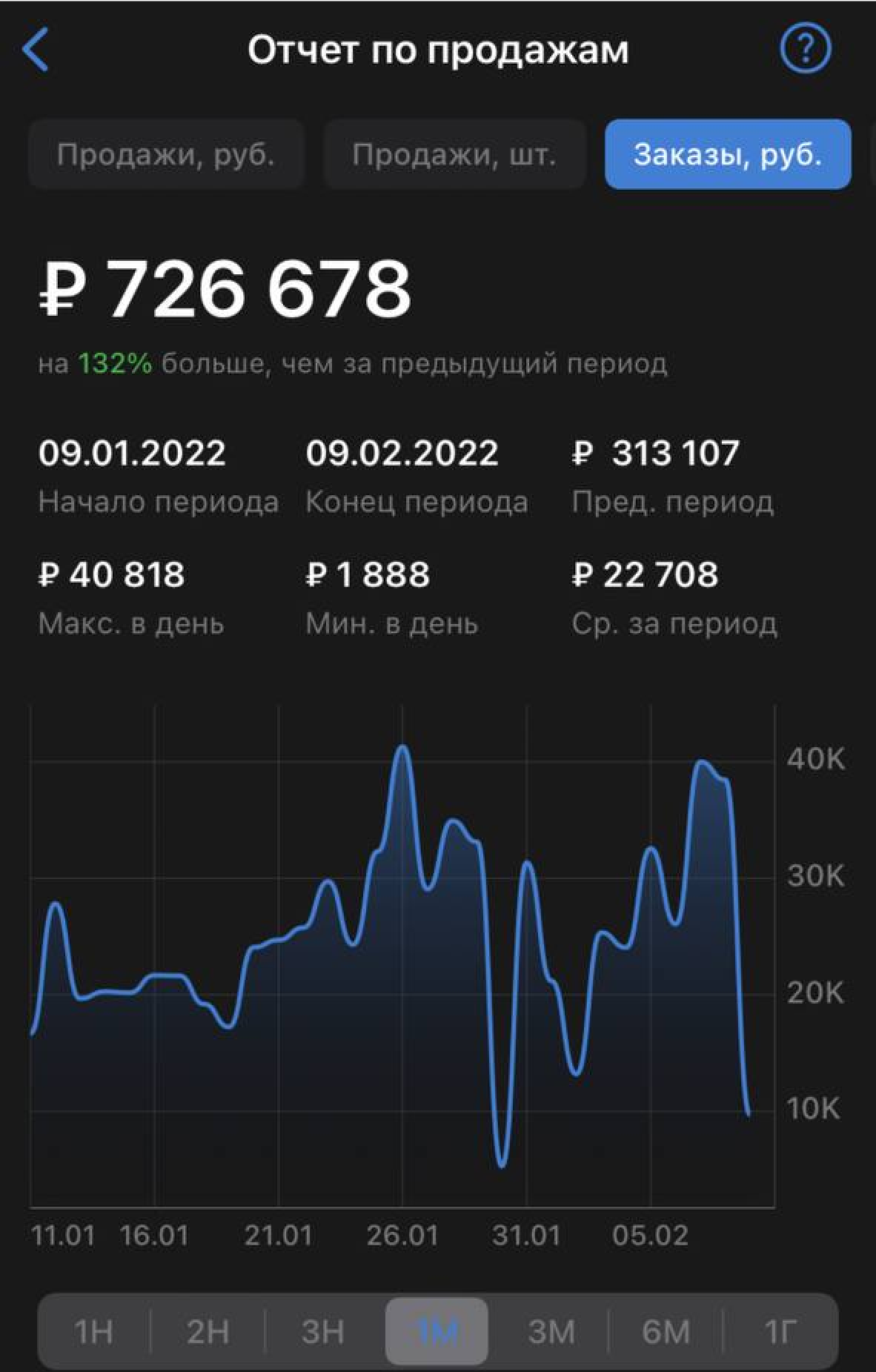Select the 1М period option

437,1331
